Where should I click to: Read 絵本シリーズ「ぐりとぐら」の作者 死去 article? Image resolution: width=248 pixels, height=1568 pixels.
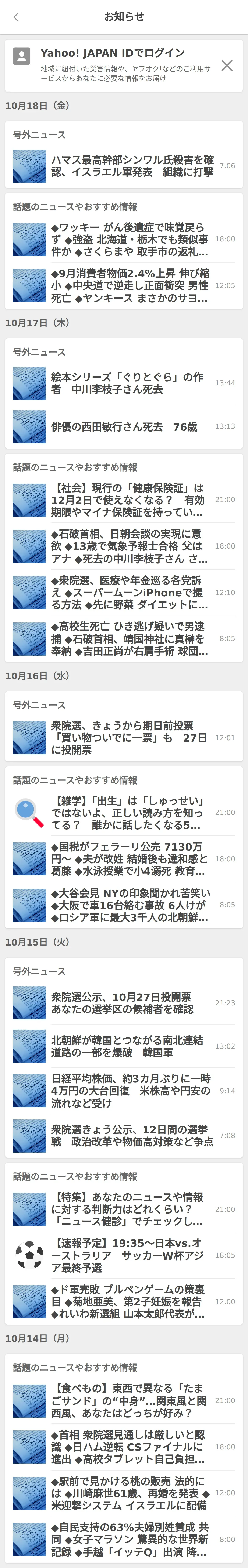point(124,383)
